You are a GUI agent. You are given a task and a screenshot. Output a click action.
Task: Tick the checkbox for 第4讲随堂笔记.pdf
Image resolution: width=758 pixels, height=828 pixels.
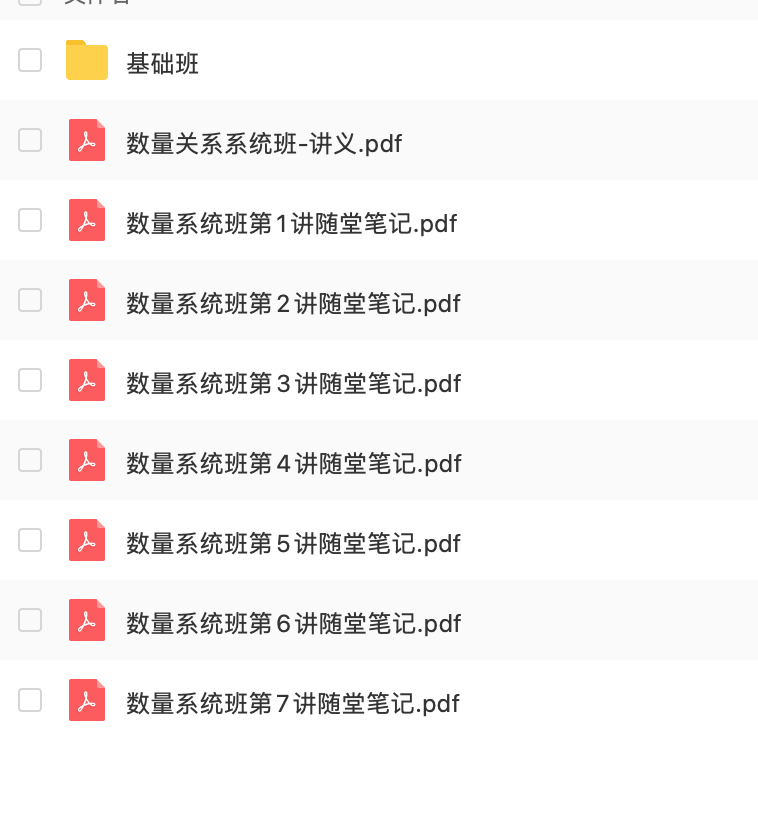click(30, 460)
